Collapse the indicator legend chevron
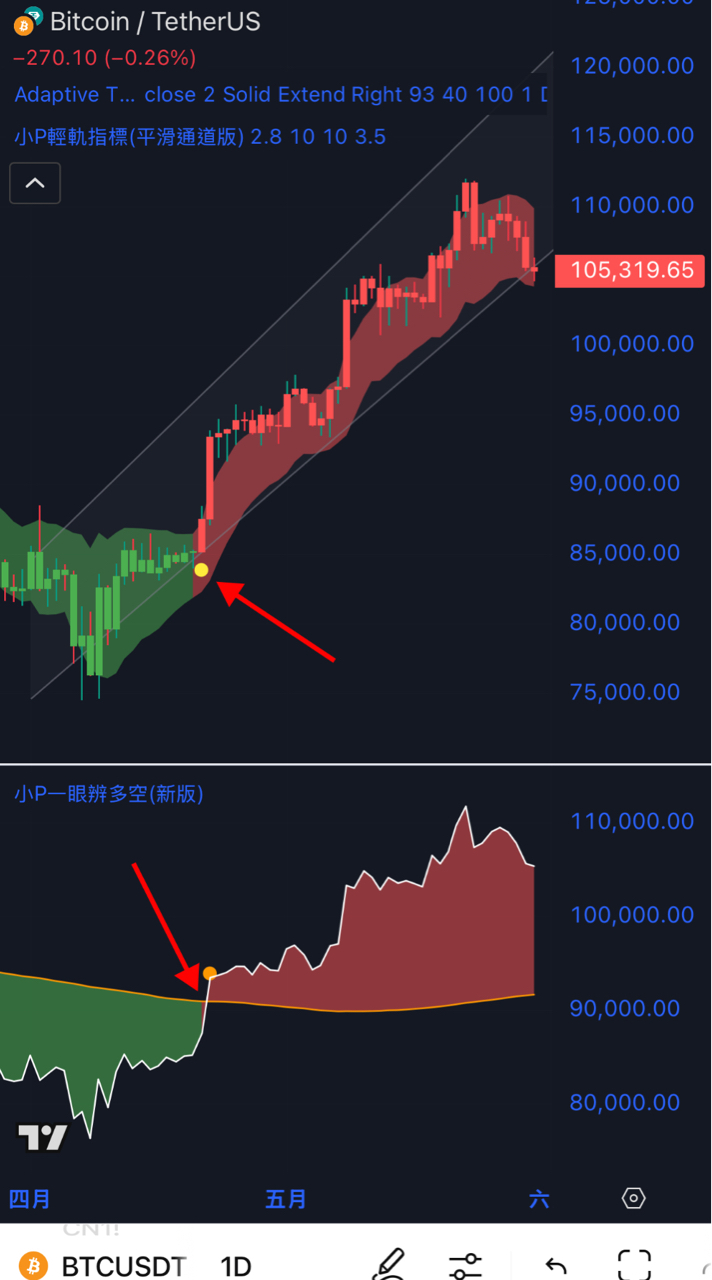The width and height of the screenshot is (712, 1280). click(x=35, y=183)
